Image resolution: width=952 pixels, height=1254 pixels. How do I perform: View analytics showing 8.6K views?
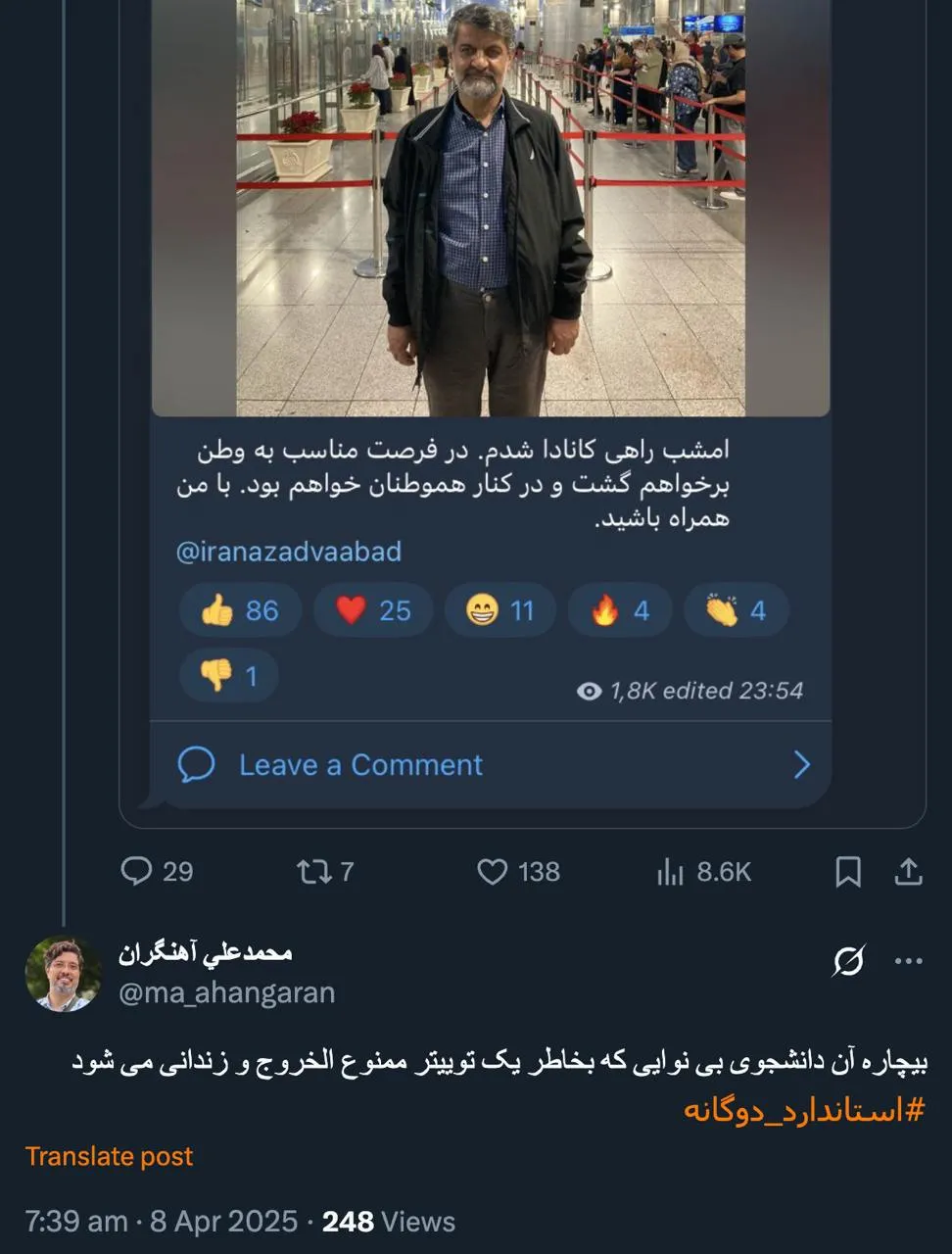click(x=671, y=872)
